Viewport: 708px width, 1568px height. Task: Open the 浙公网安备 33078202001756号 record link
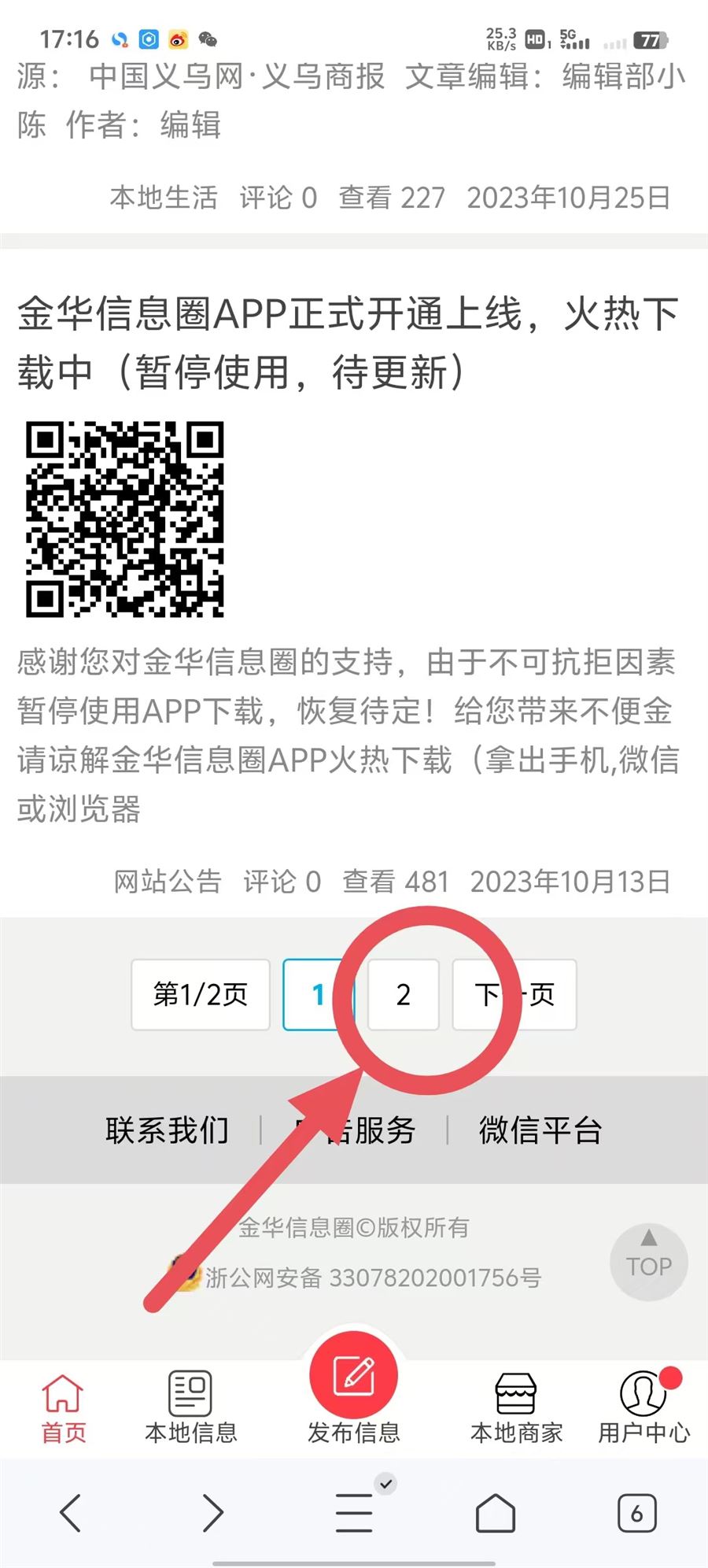point(373,1277)
